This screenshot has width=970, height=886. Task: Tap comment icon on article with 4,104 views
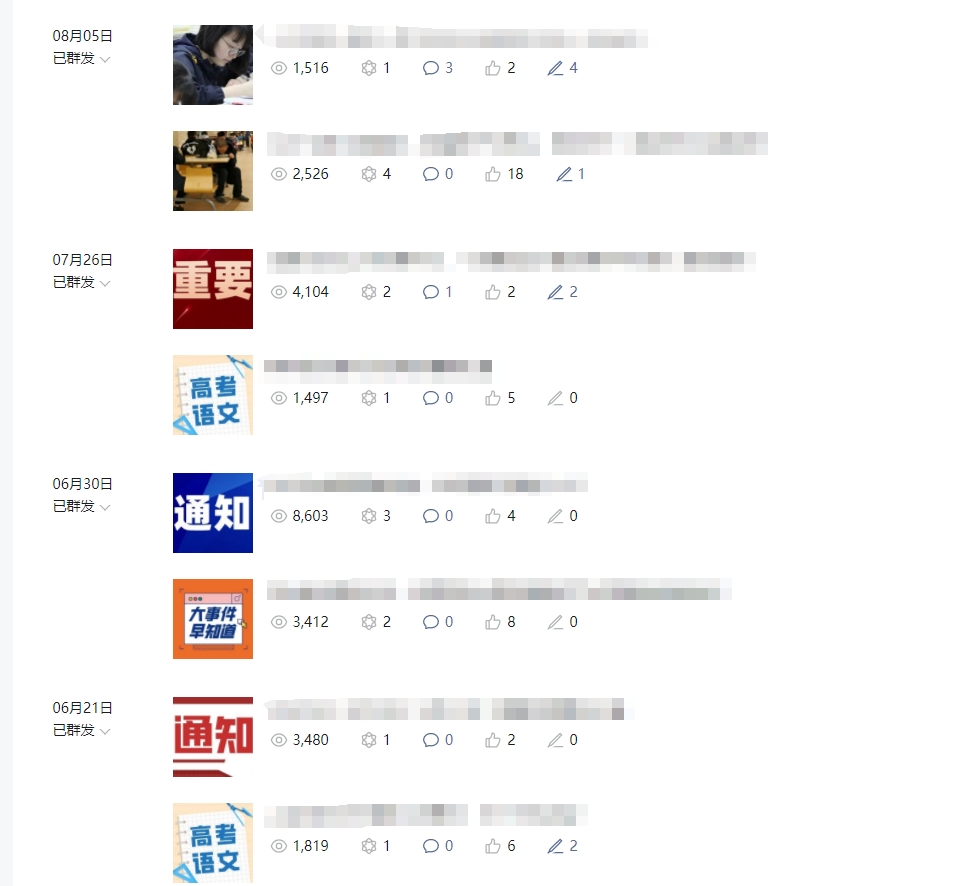(x=432, y=292)
